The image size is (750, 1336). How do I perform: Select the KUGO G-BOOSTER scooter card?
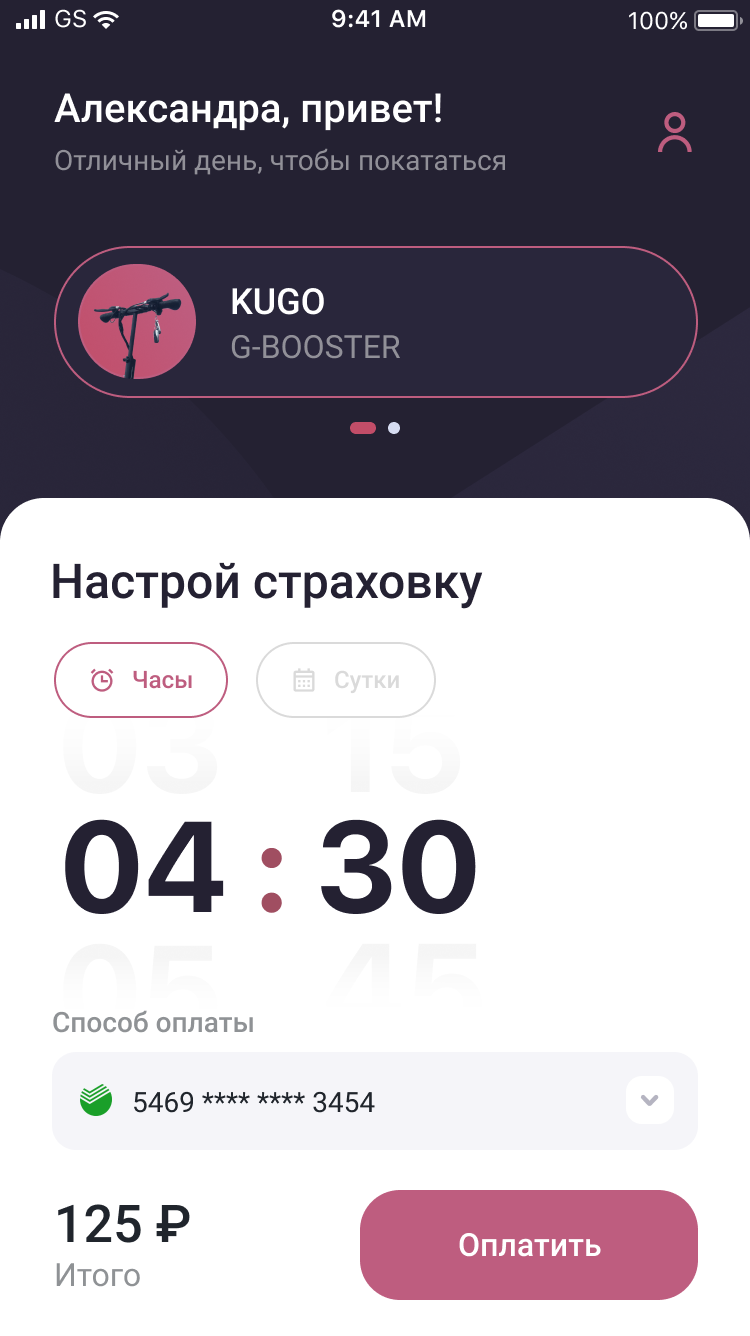375,322
